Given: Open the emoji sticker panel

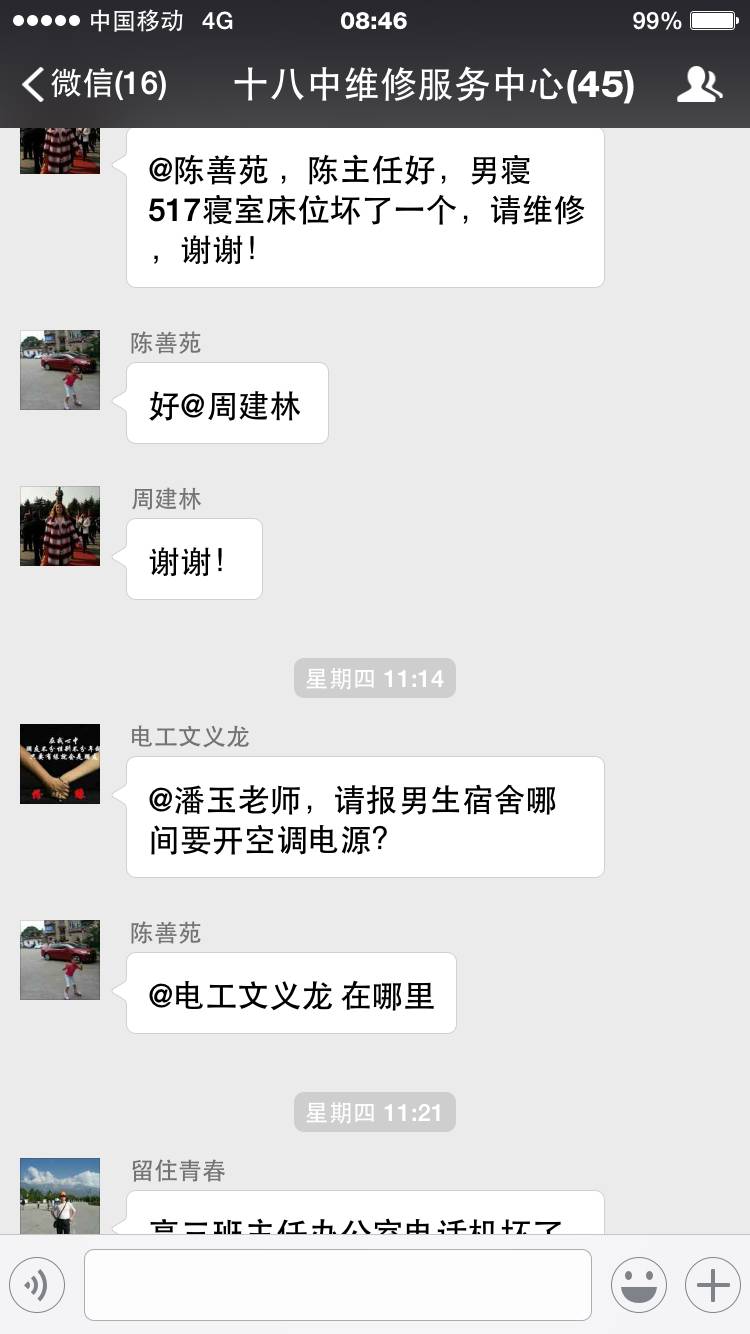Looking at the screenshot, I should tap(638, 1285).
